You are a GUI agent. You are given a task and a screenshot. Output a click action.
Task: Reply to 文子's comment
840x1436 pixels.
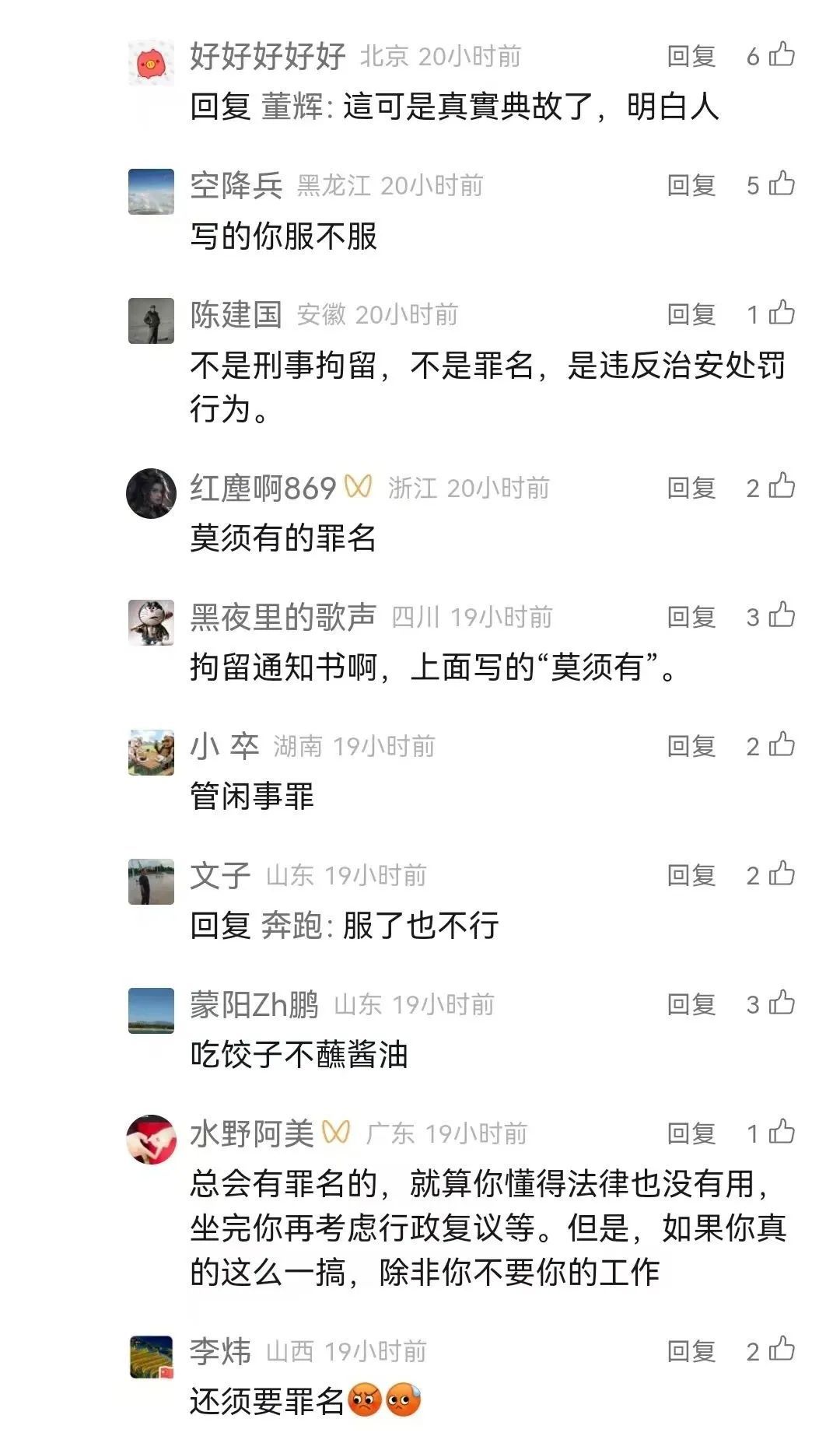pos(691,875)
